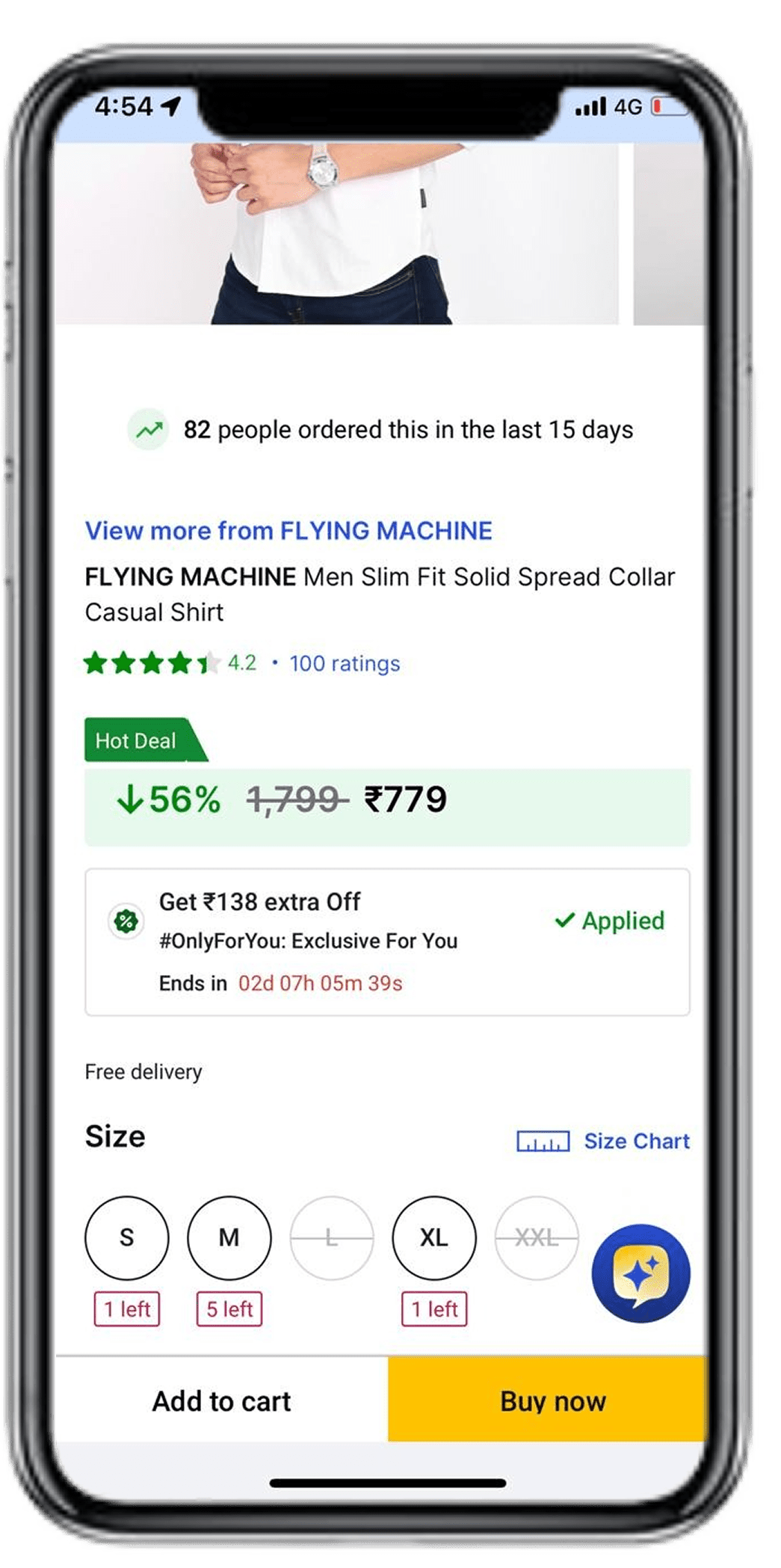This screenshot has width=781, height=1568.
Task: View the shirt product image
Action: 336,232
